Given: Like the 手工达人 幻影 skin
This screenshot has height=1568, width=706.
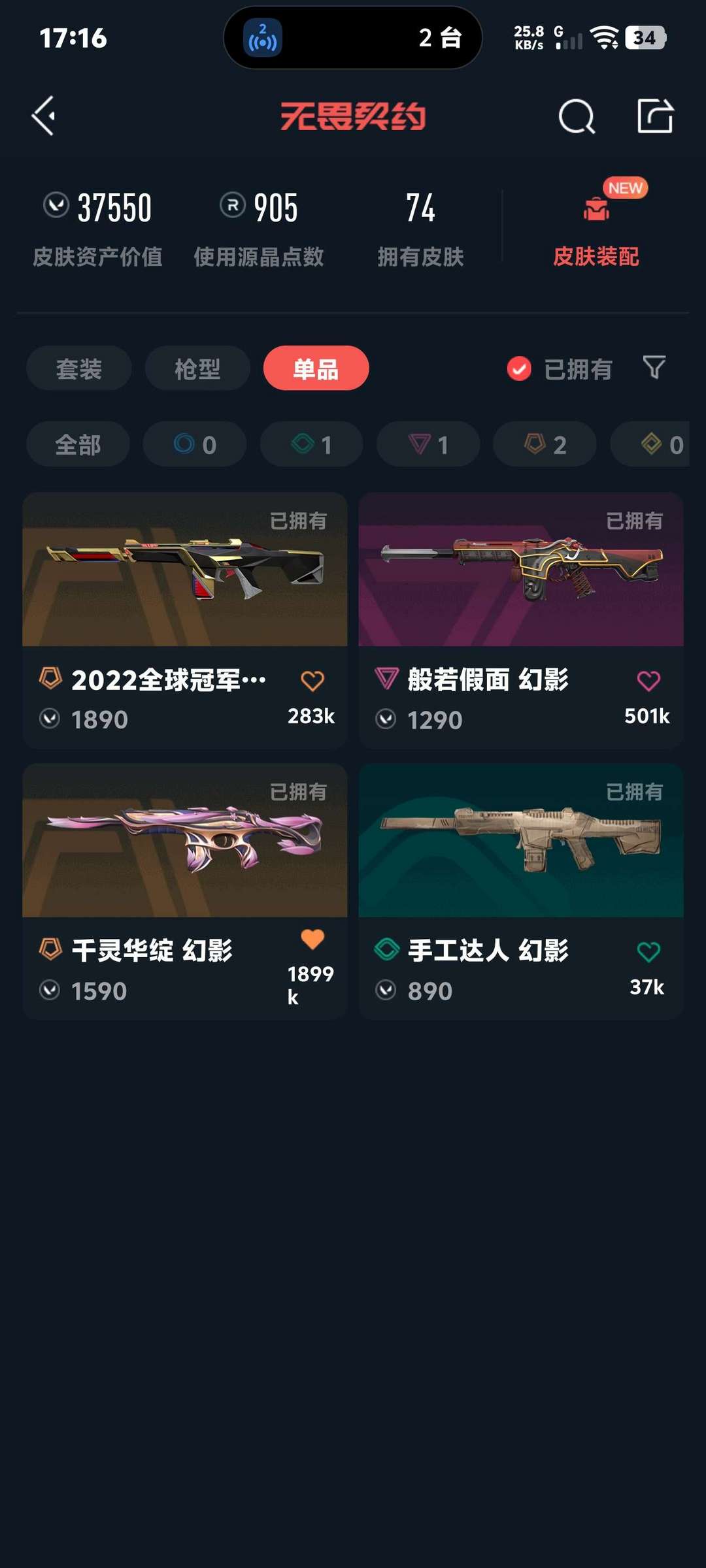Looking at the screenshot, I should (648, 952).
